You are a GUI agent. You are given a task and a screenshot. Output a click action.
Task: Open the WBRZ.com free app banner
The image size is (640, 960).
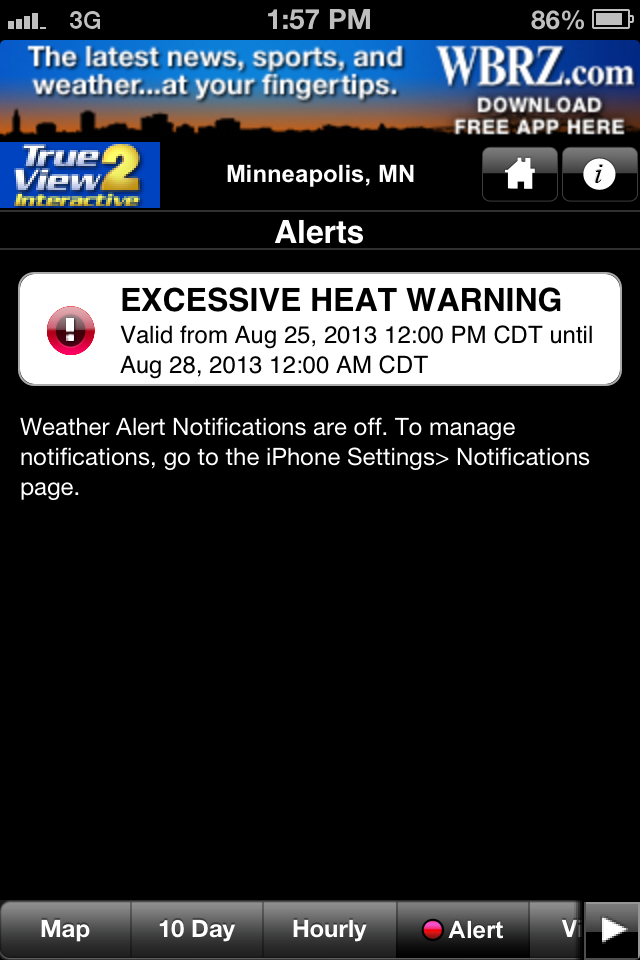(x=320, y=89)
